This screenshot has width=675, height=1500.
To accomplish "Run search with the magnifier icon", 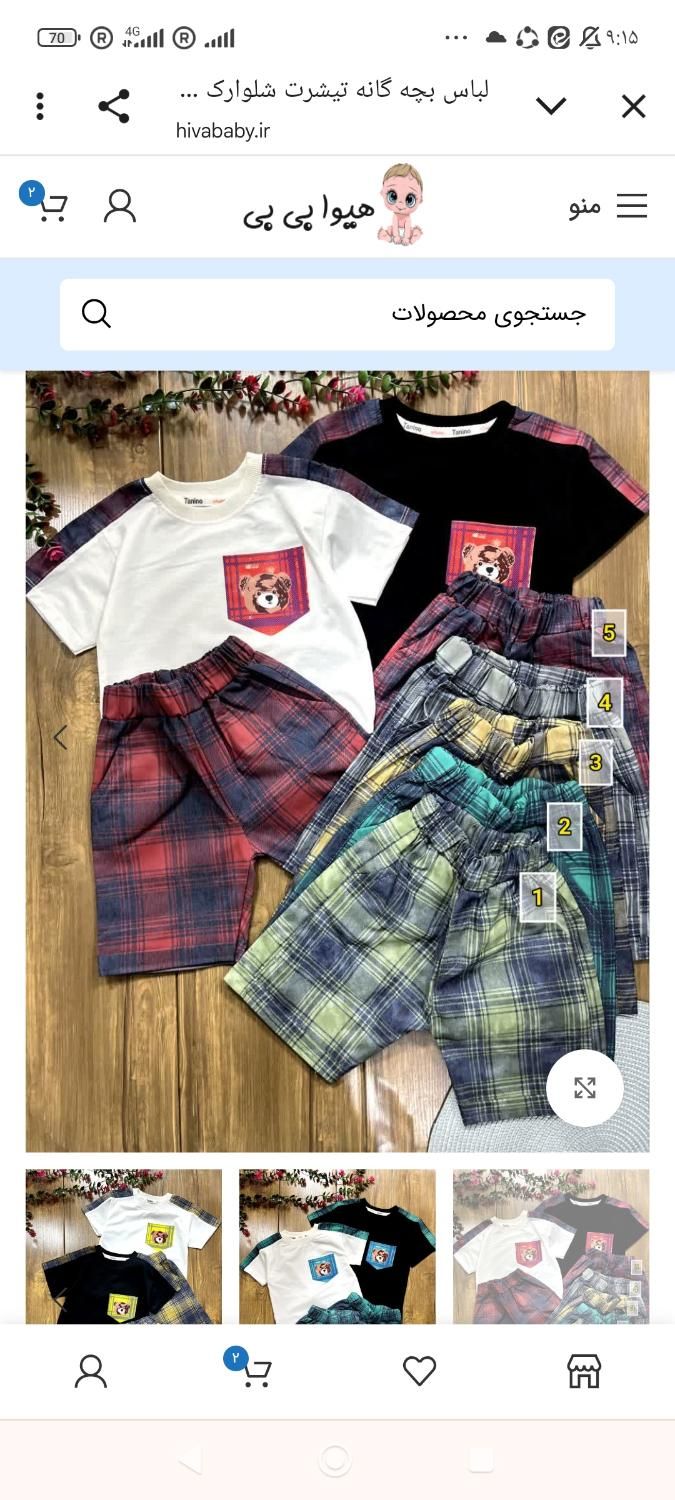I will click(x=96, y=314).
